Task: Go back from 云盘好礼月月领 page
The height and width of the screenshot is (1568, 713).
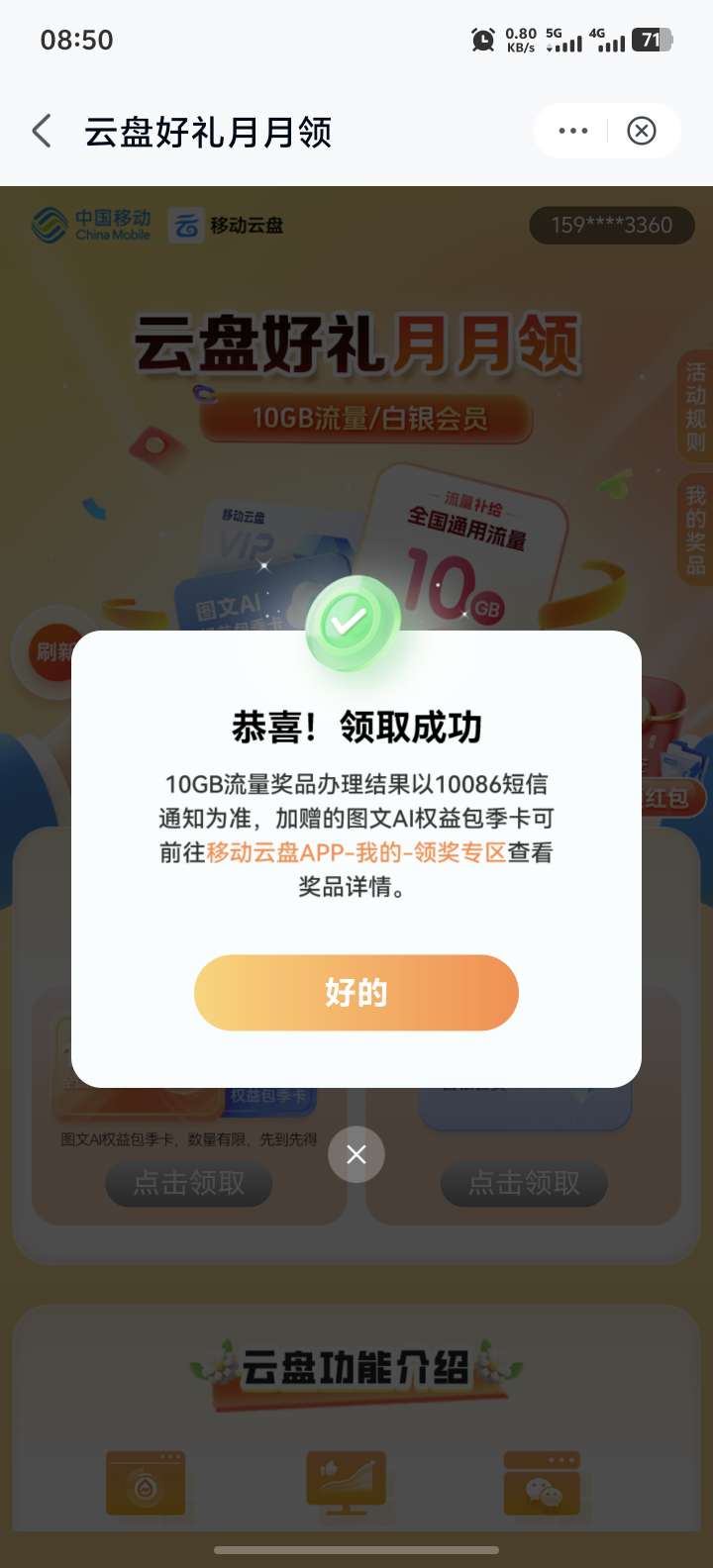Action: coord(42,131)
